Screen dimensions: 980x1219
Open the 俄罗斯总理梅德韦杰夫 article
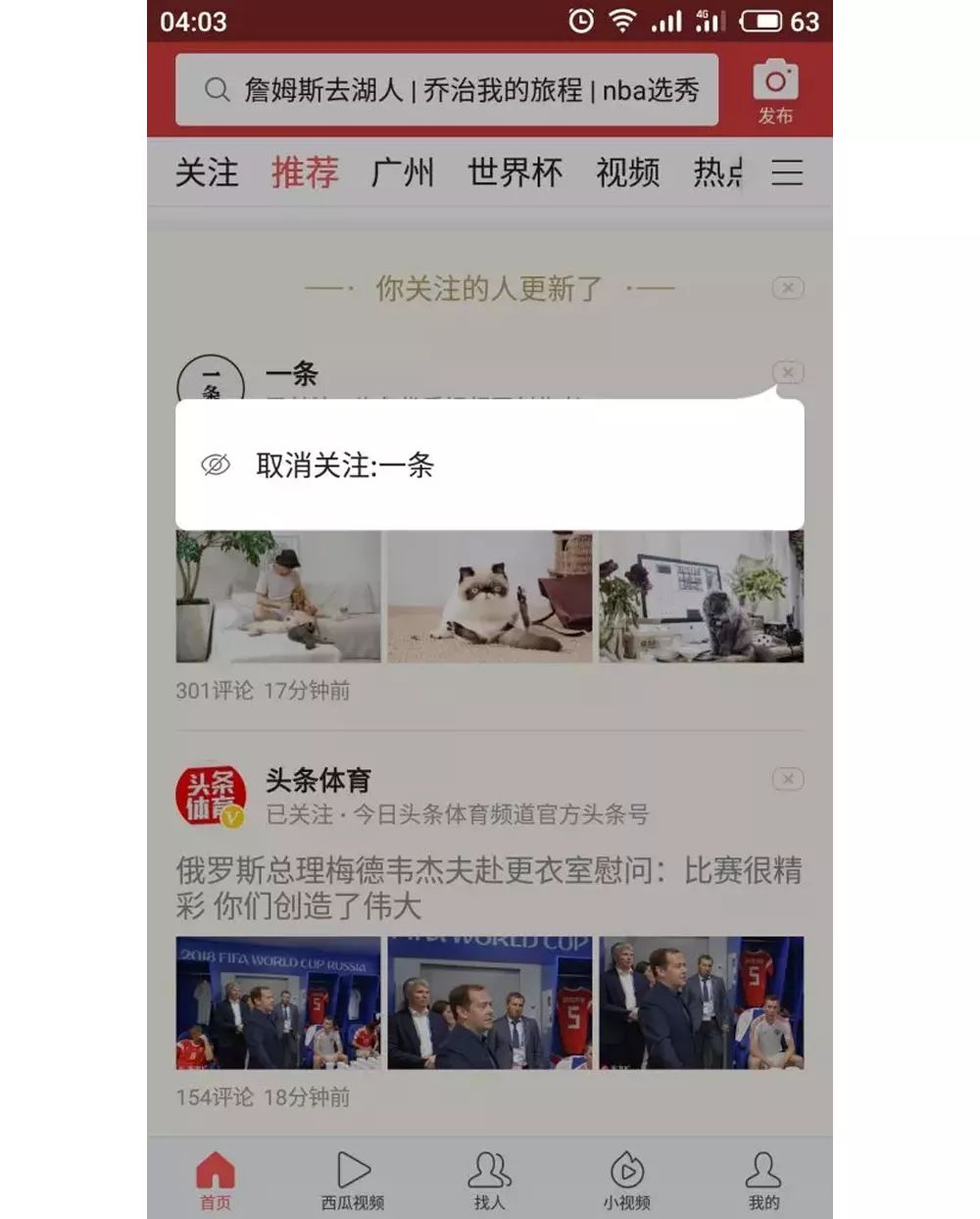click(x=488, y=887)
